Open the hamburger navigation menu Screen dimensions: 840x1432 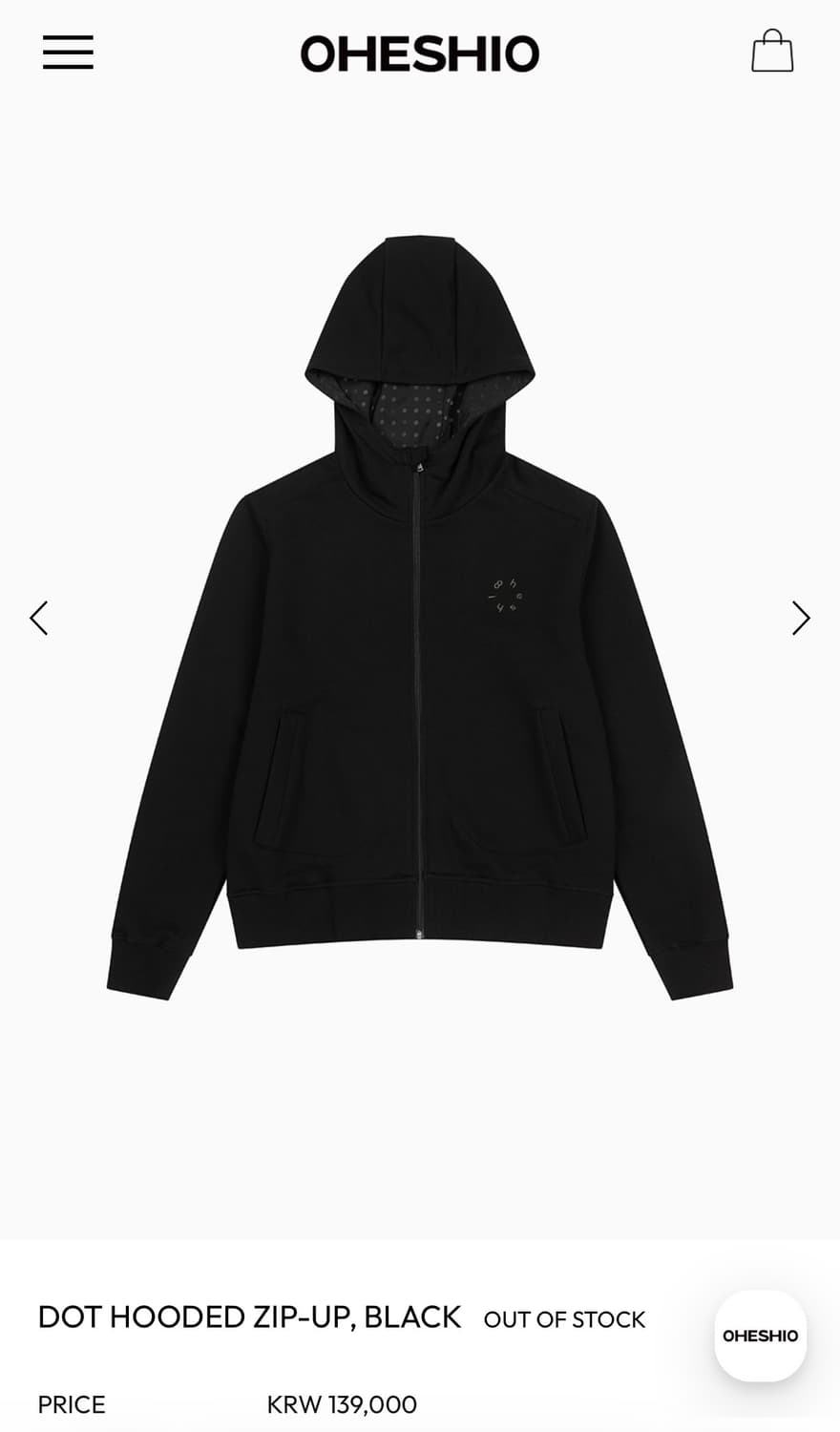tap(66, 53)
